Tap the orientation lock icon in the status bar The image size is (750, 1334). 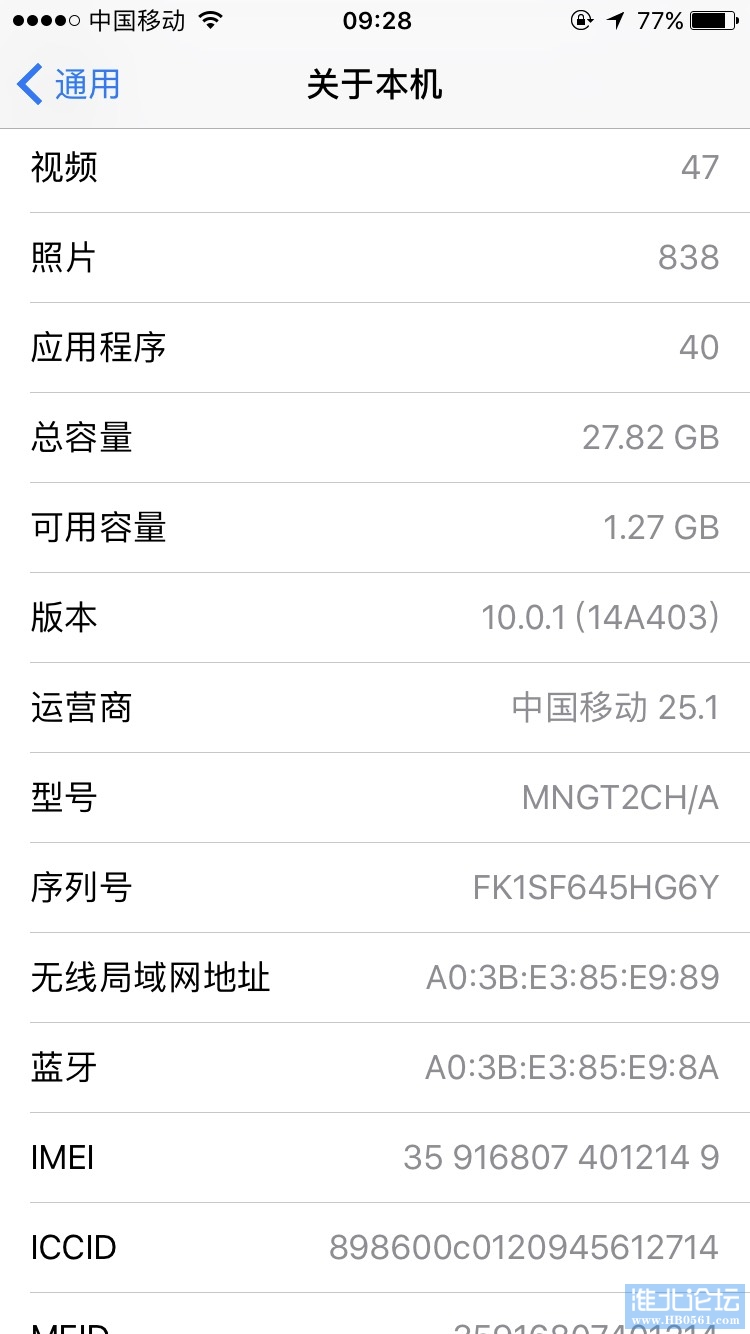coord(581,19)
